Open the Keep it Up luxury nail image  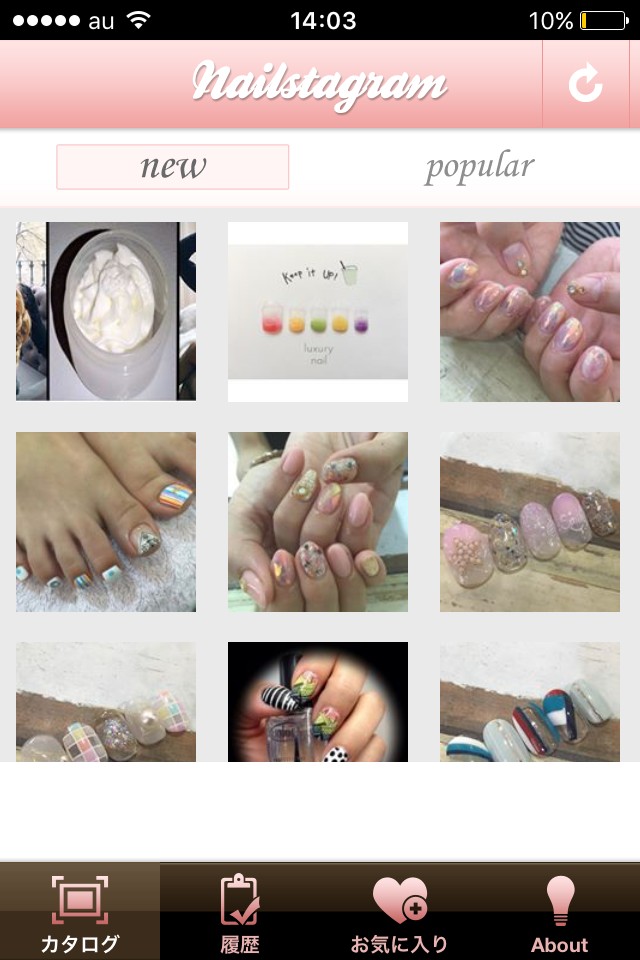pyautogui.click(x=318, y=311)
